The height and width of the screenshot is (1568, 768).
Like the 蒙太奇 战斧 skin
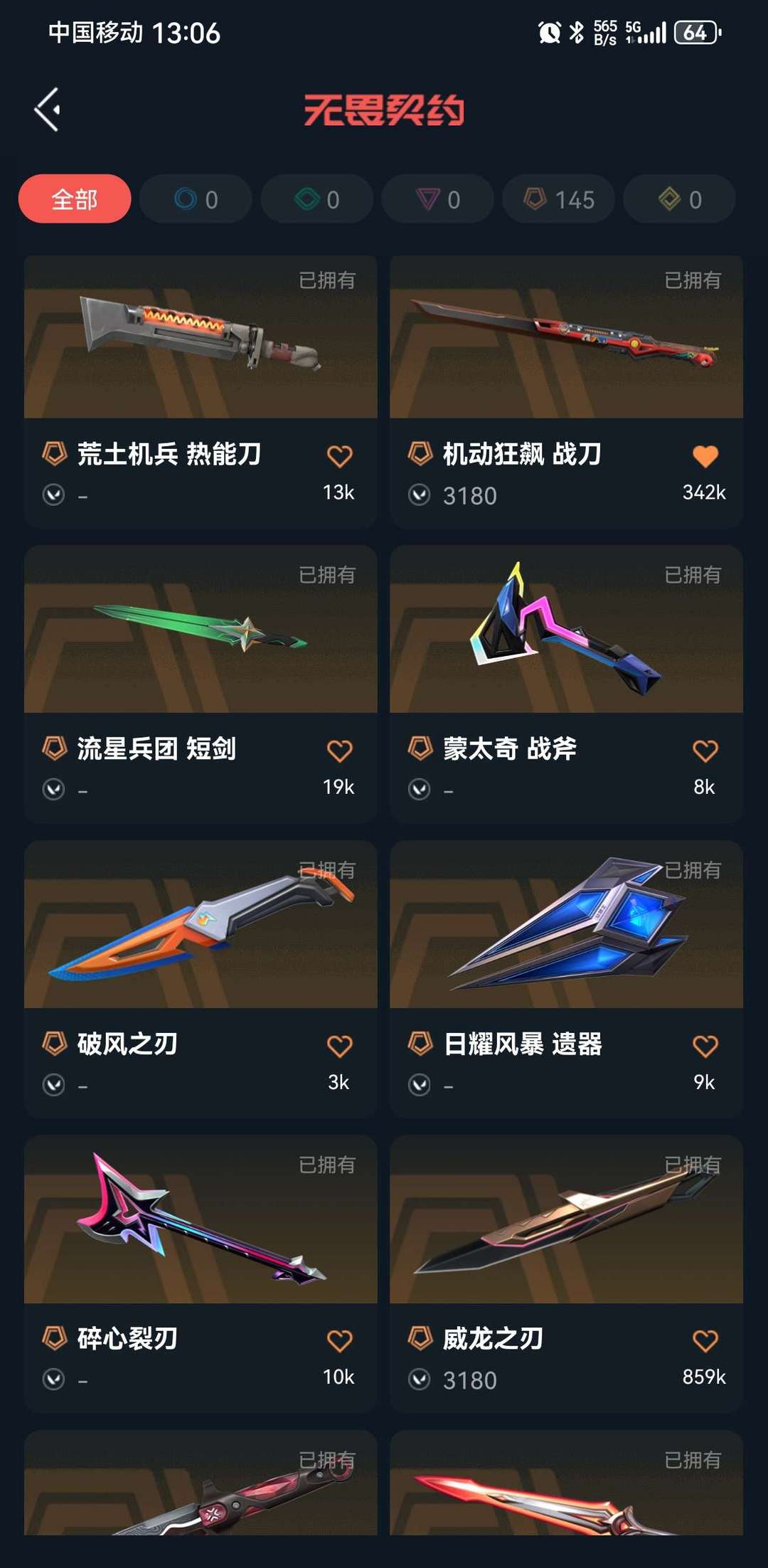[x=705, y=751]
